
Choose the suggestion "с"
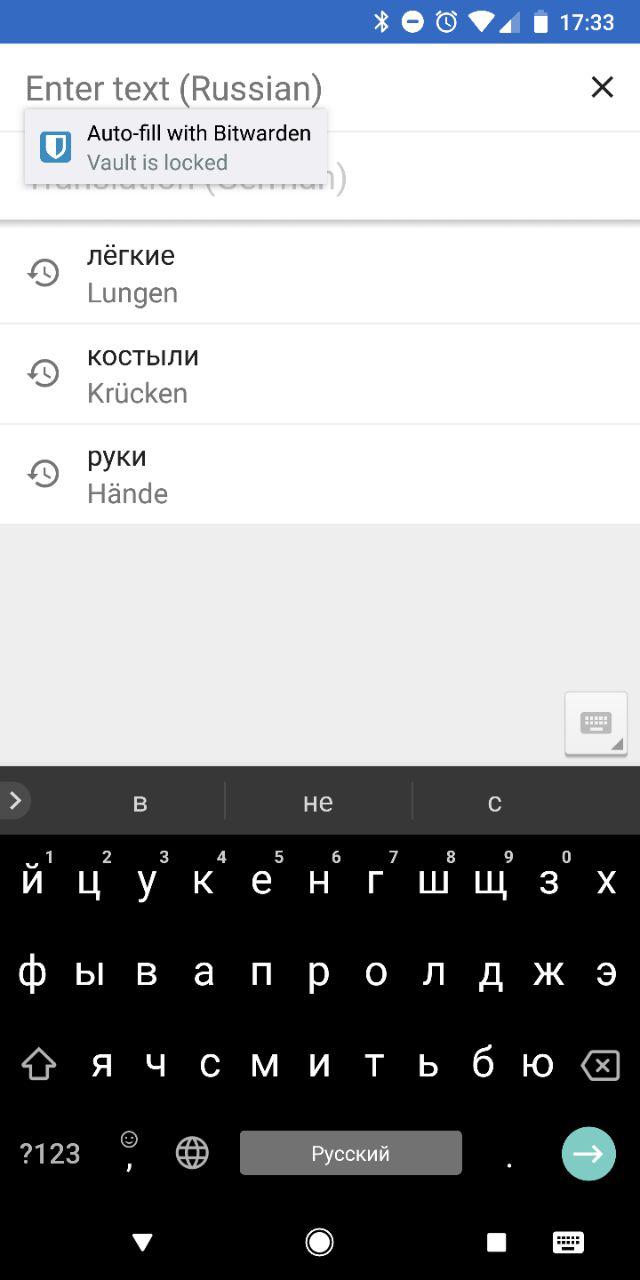(x=494, y=802)
